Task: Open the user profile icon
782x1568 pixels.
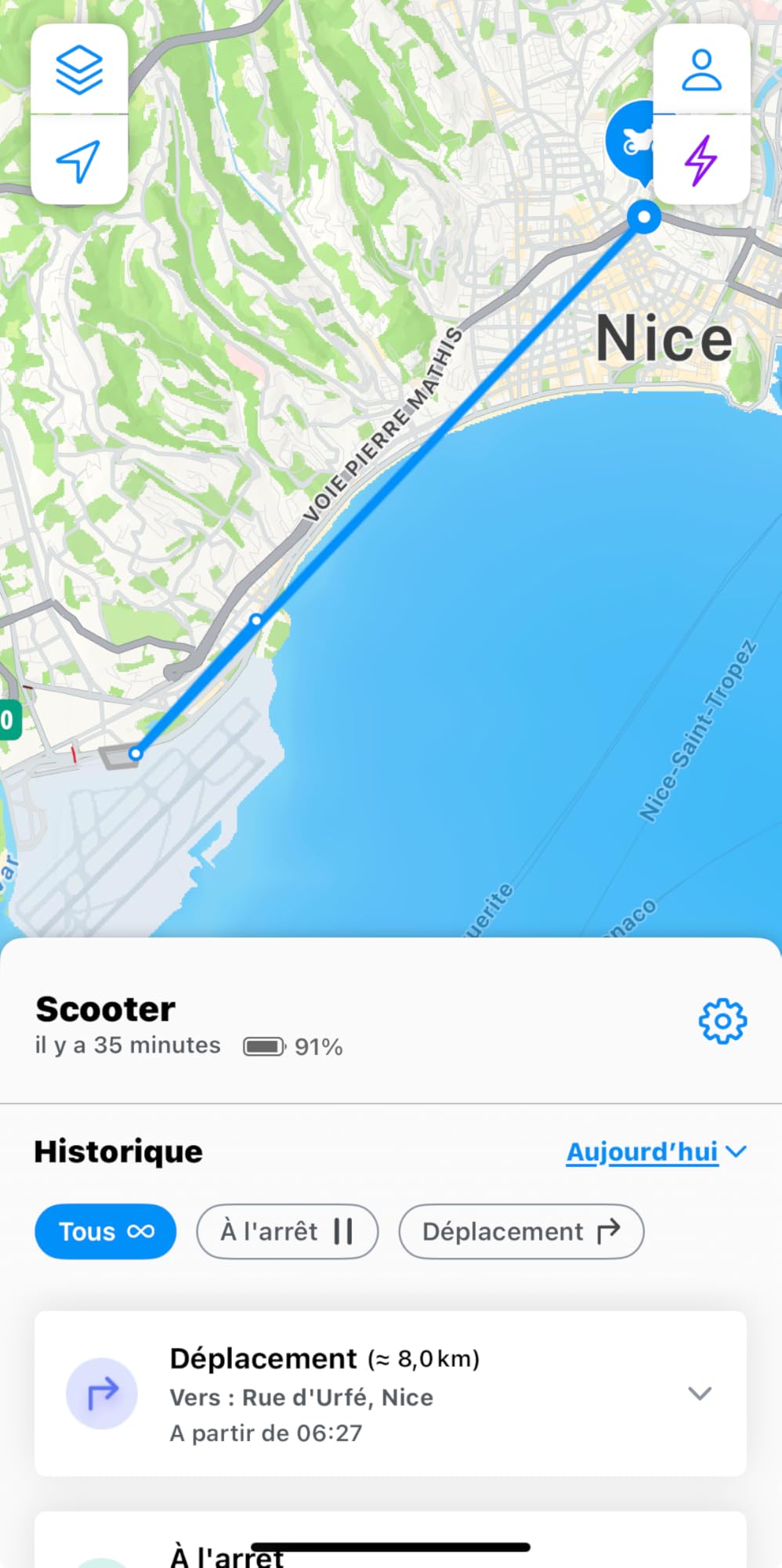Action: [x=701, y=69]
